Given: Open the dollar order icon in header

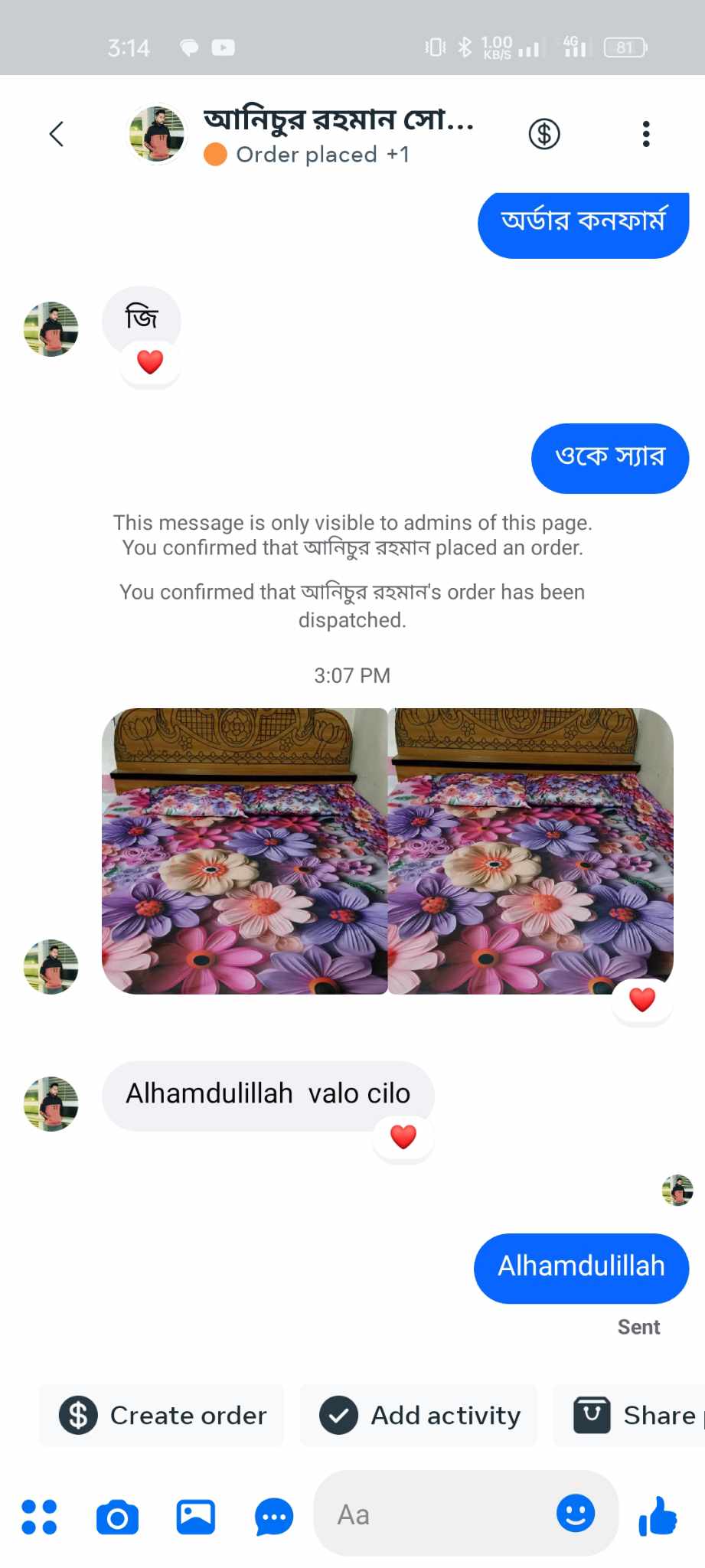Looking at the screenshot, I should (x=544, y=134).
